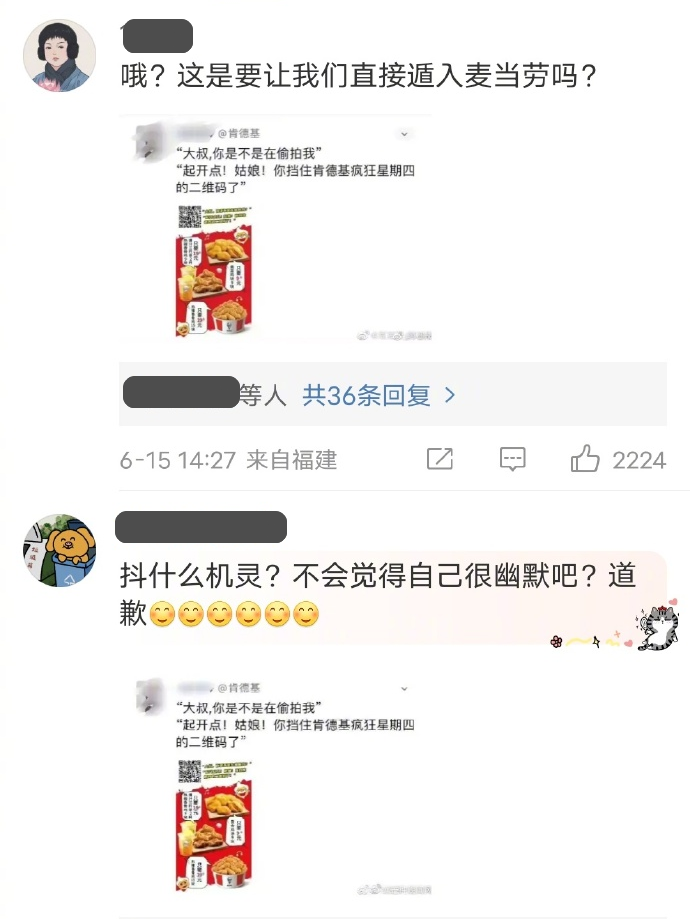This screenshot has width=690, height=919.
Task: Like the comment with 2224 likes
Action: (x=585, y=459)
